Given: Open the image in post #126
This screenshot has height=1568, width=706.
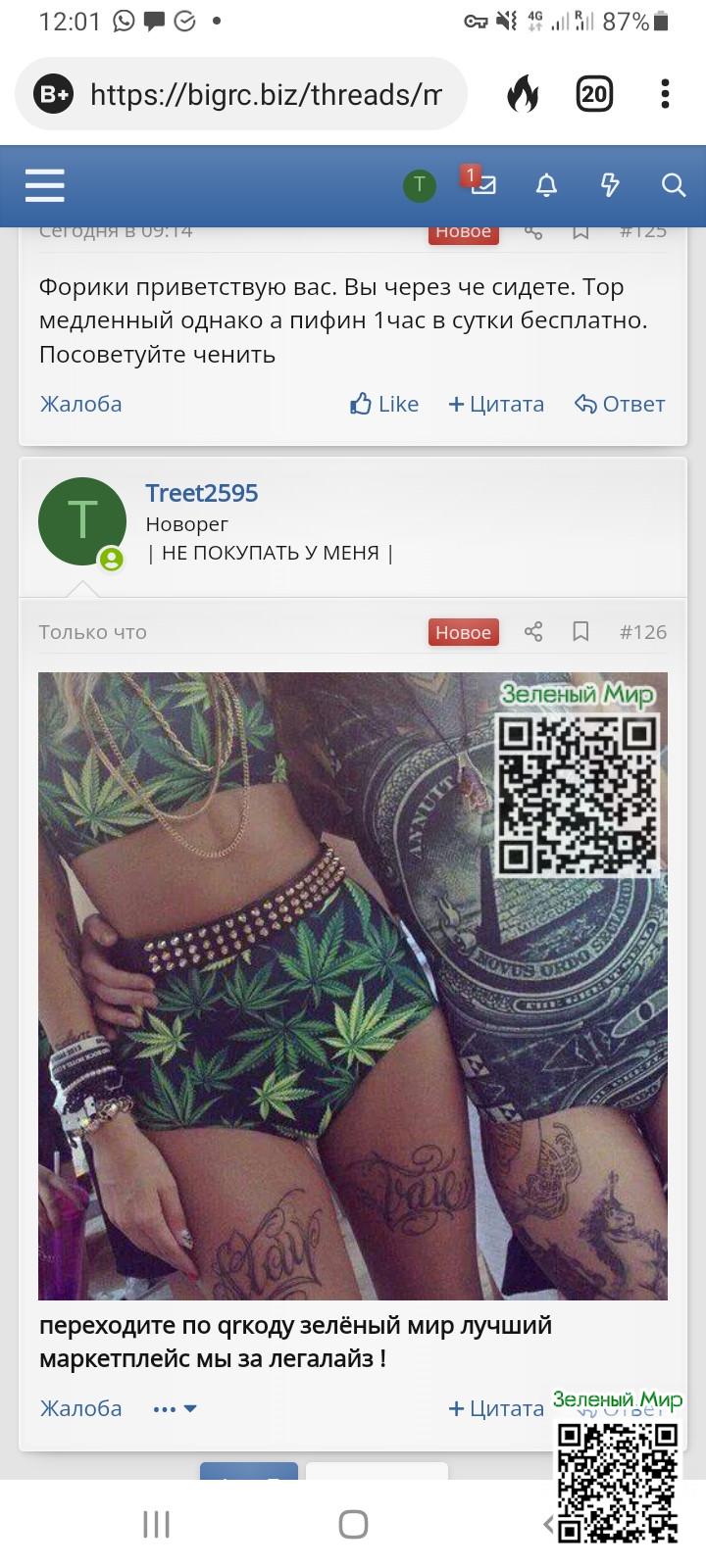Looking at the screenshot, I should (294, 985).
